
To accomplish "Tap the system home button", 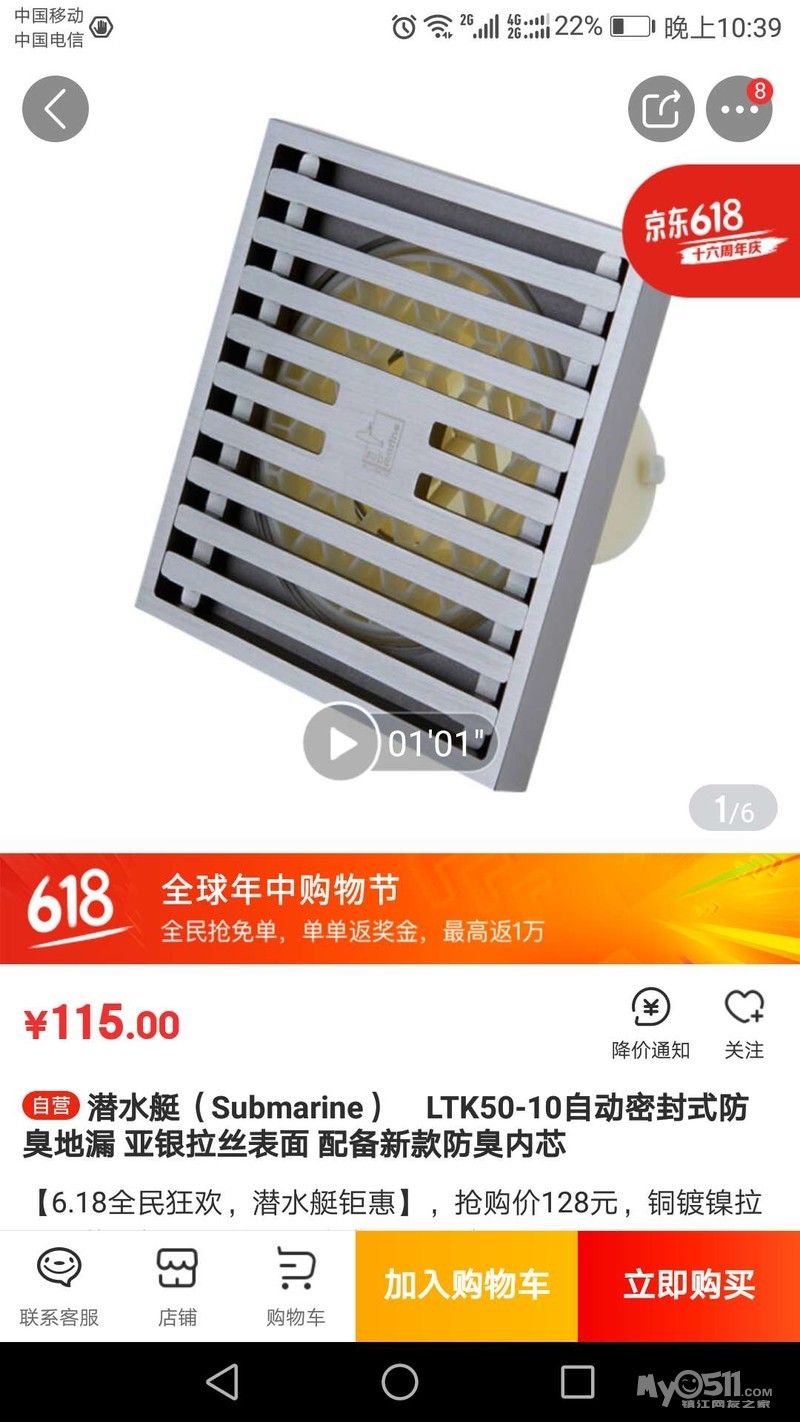I will [400, 1382].
